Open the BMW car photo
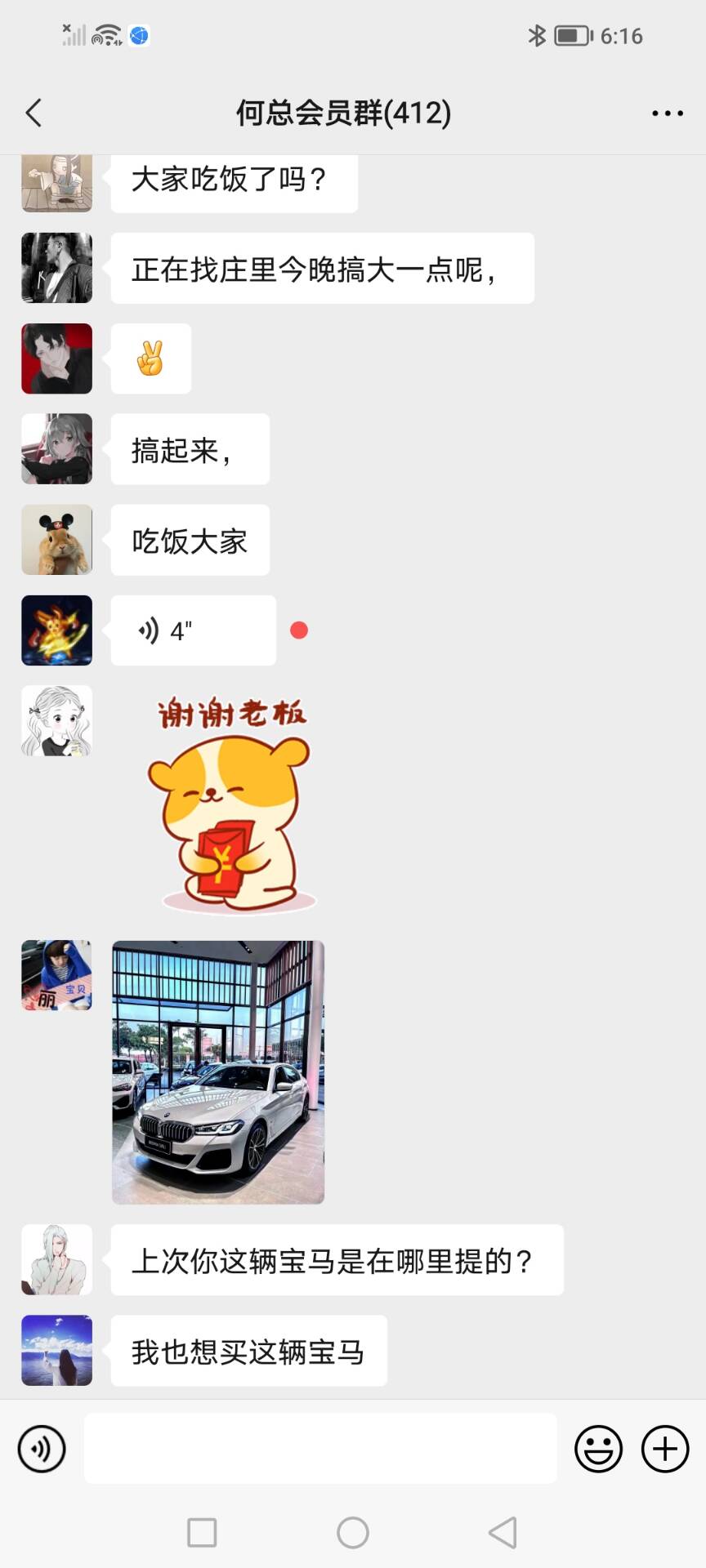Image resolution: width=706 pixels, height=1568 pixels. pyautogui.click(x=218, y=1072)
